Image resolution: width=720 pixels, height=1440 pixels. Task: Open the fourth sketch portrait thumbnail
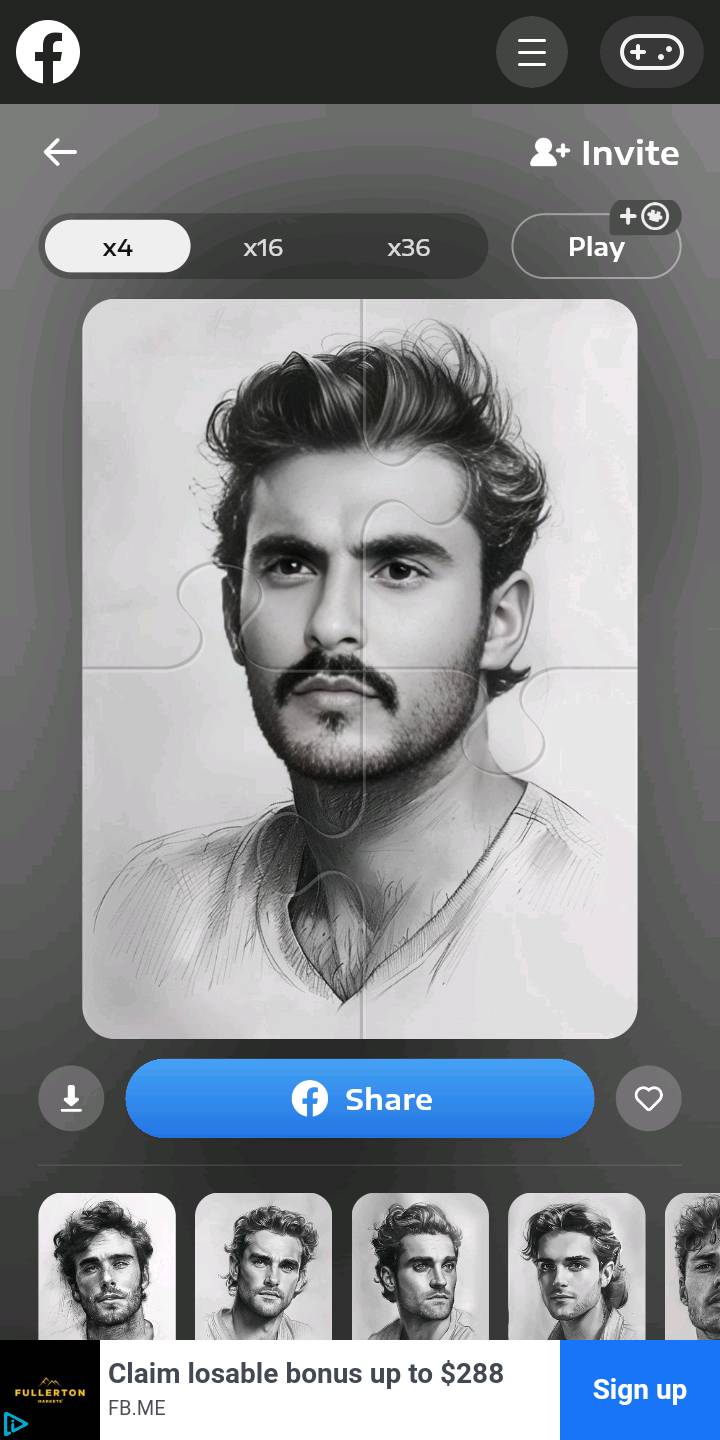coord(577,1266)
